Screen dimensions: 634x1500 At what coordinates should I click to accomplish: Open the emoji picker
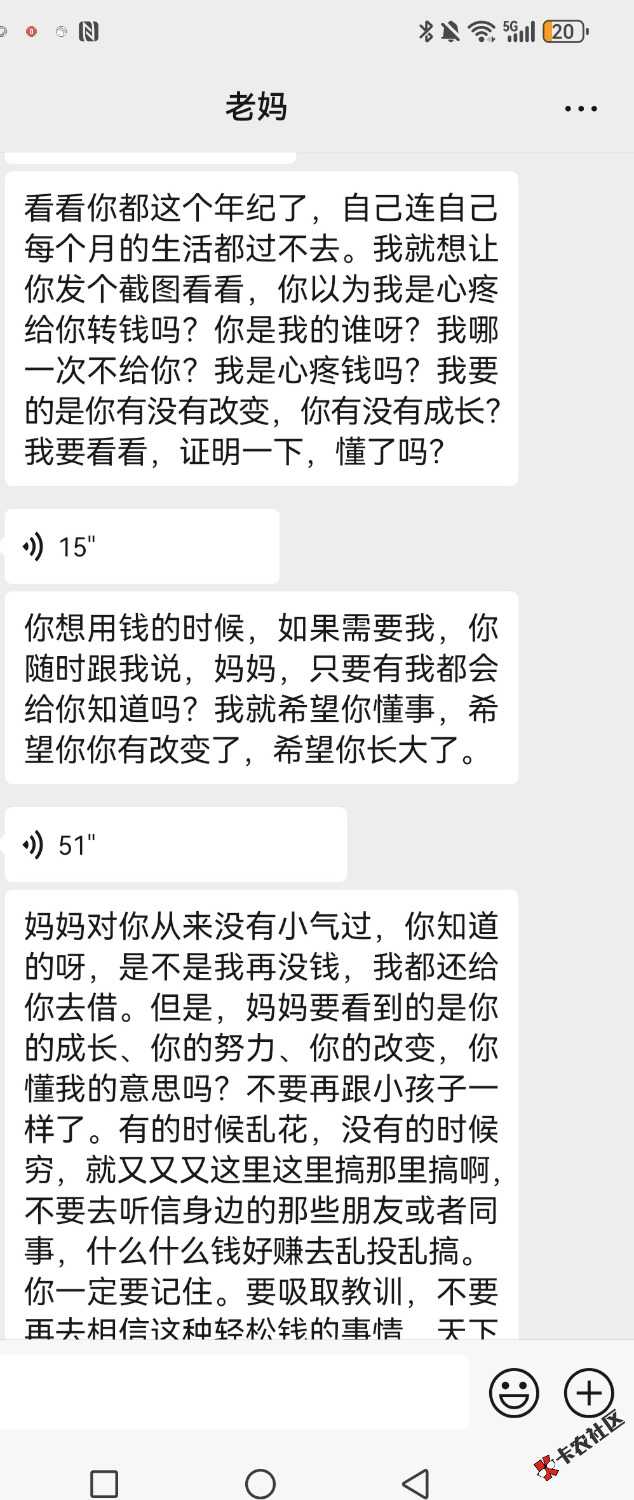click(x=514, y=1392)
